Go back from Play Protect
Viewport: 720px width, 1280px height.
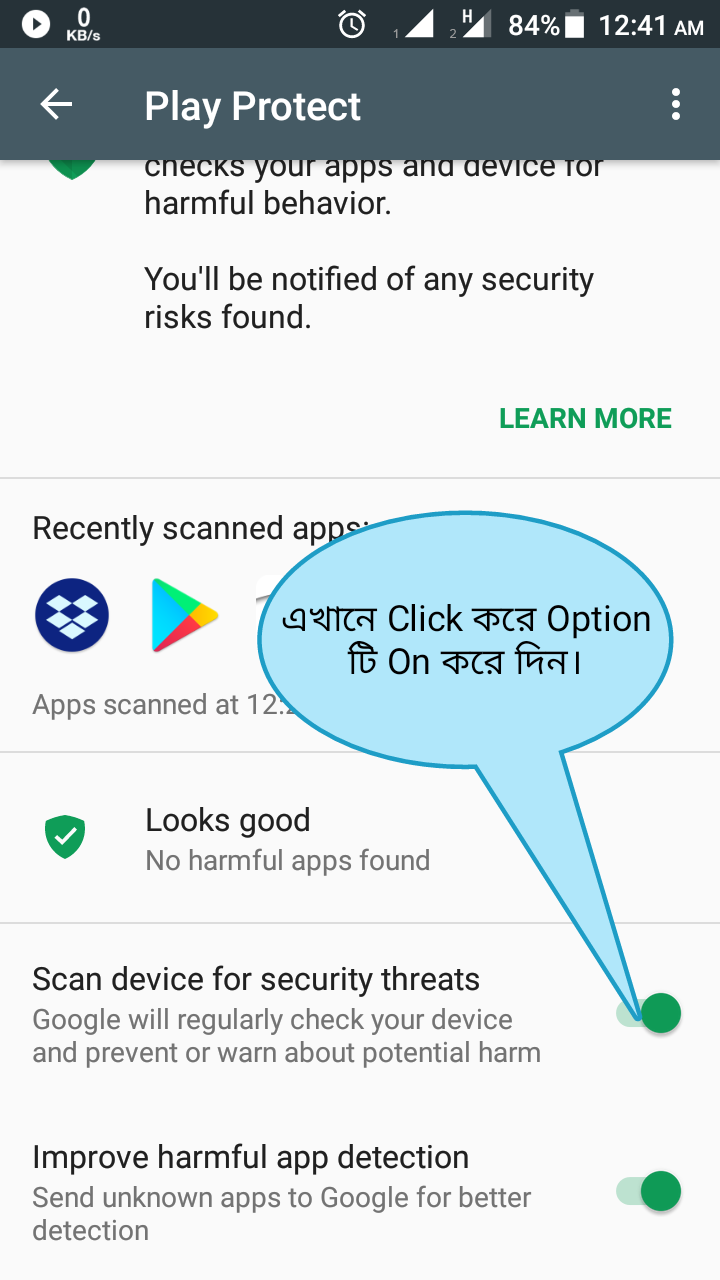click(57, 105)
